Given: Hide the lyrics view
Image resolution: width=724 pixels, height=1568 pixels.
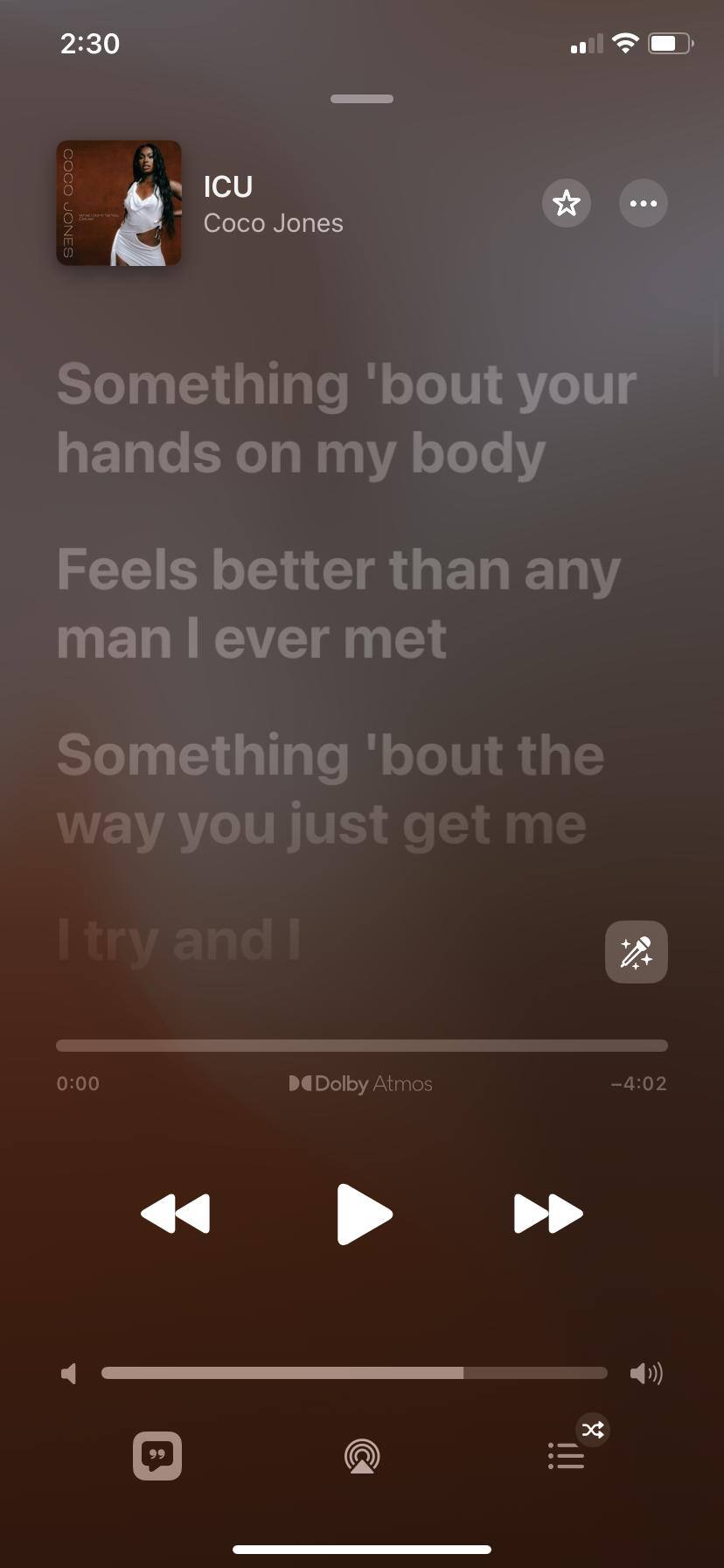Looking at the screenshot, I should (x=157, y=1456).
